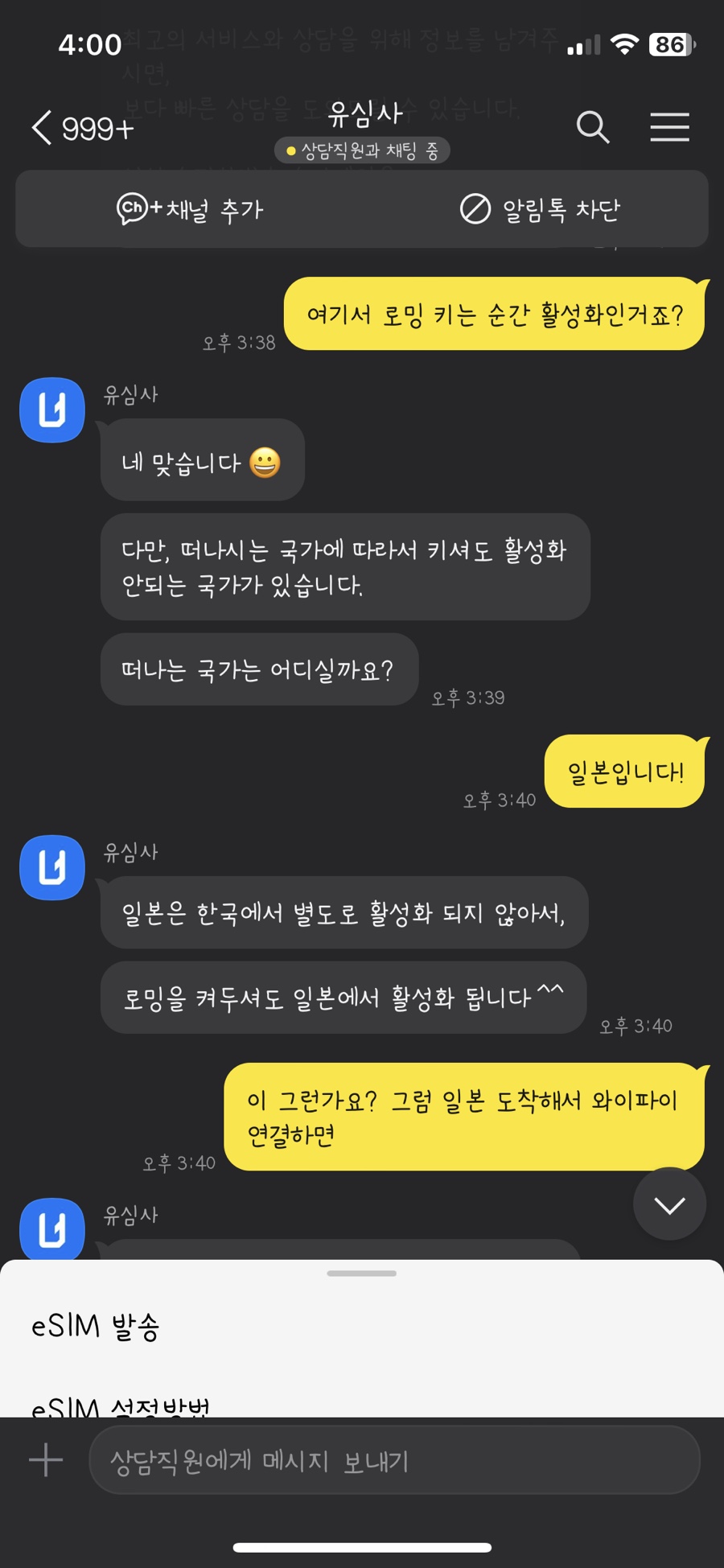The width and height of the screenshot is (724, 1568).
Task: Focus the message input to the agent
Action: (394, 1460)
